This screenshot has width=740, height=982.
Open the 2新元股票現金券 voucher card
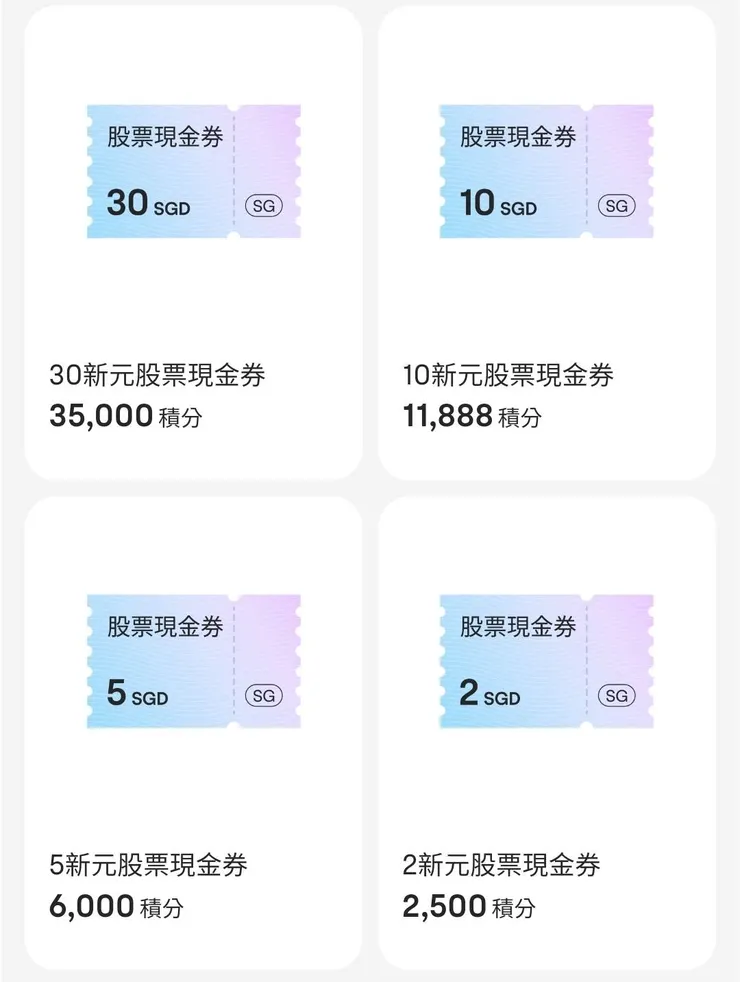547,730
